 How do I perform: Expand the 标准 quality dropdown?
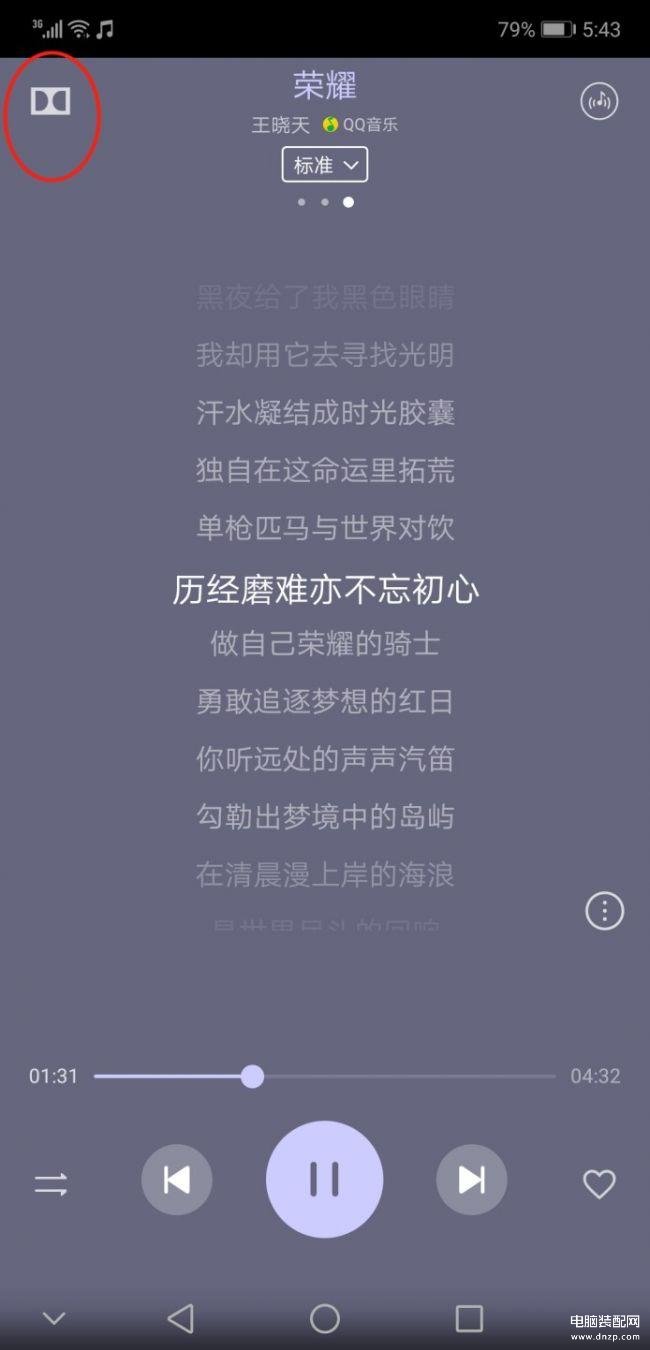325,165
